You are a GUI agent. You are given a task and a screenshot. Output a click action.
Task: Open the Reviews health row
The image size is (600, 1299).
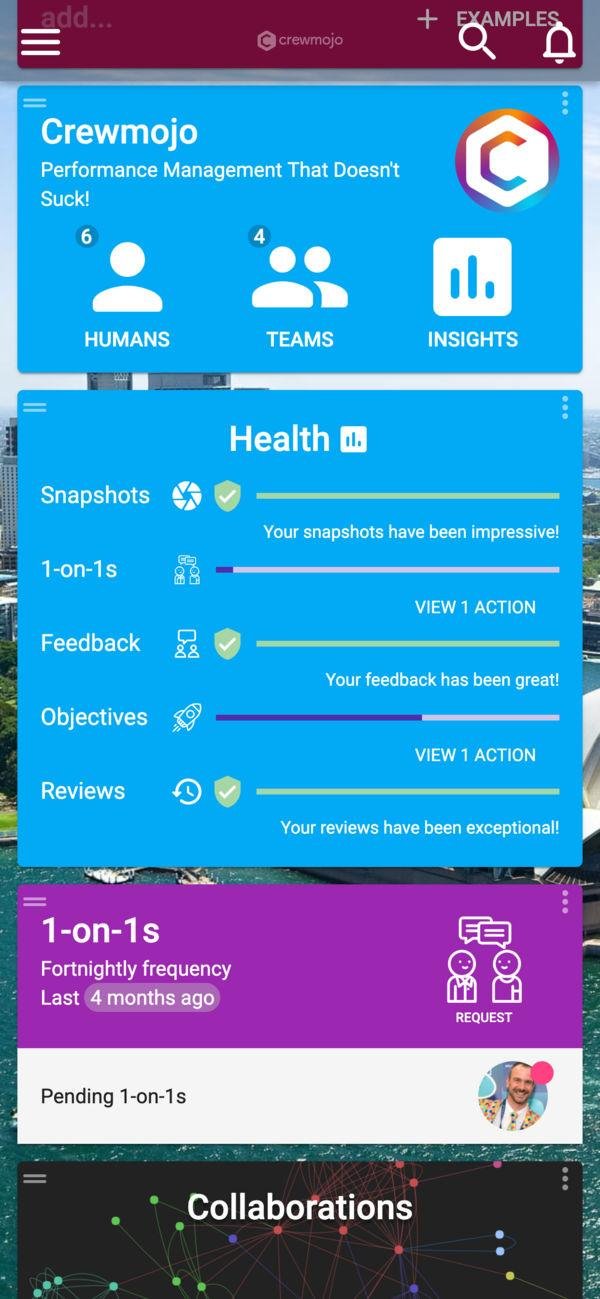[83, 791]
